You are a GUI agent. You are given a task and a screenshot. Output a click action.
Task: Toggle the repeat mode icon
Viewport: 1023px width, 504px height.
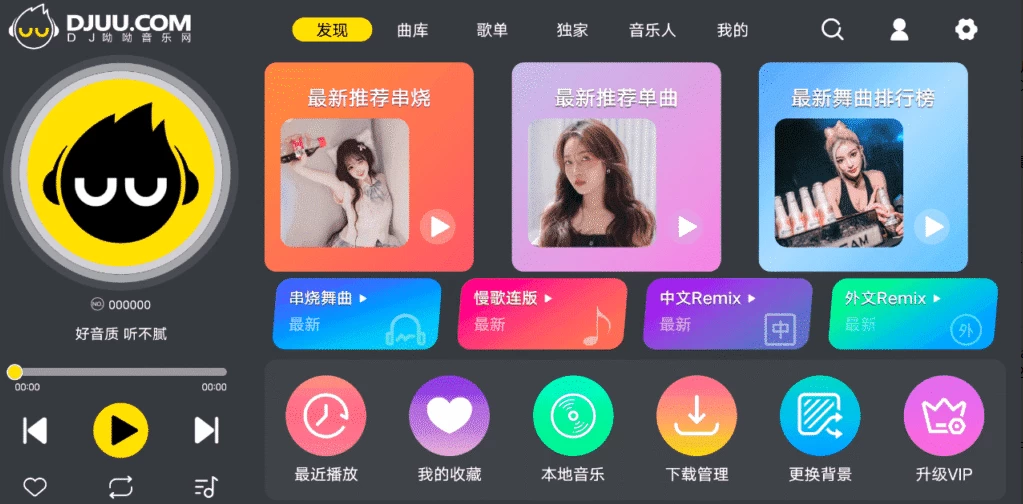(x=120, y=487)
